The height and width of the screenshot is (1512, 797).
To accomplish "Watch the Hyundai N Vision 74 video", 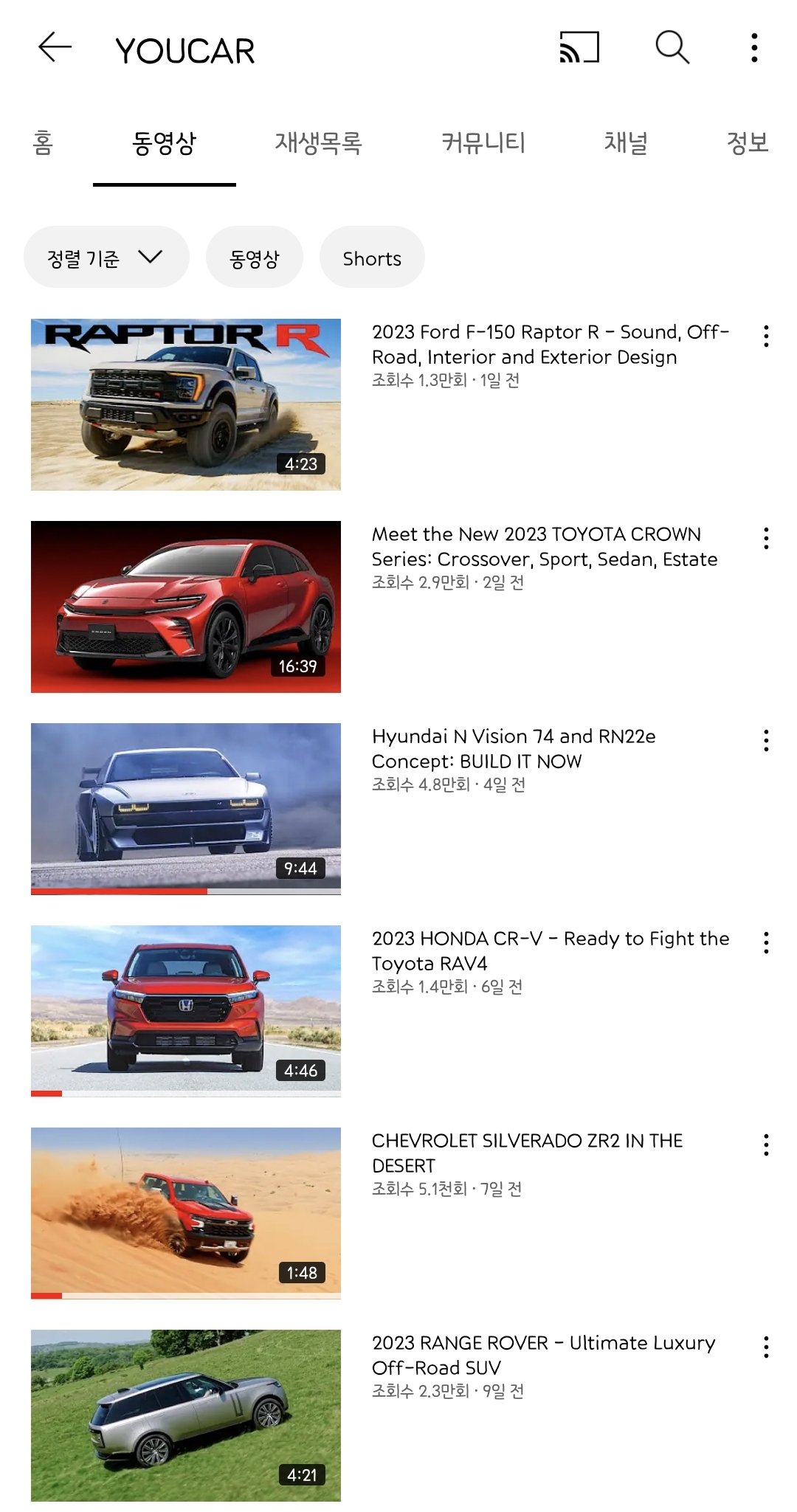I will point(186,809).
